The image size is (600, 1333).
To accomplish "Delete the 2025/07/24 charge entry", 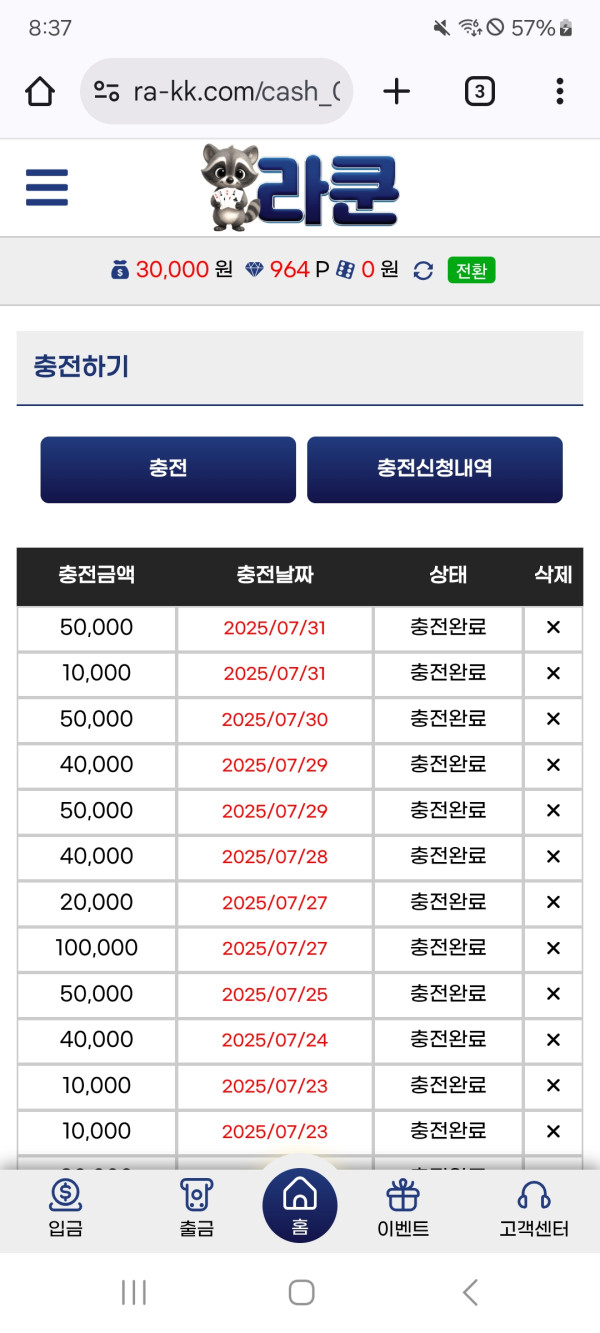I will click(x=553, y=1040).
